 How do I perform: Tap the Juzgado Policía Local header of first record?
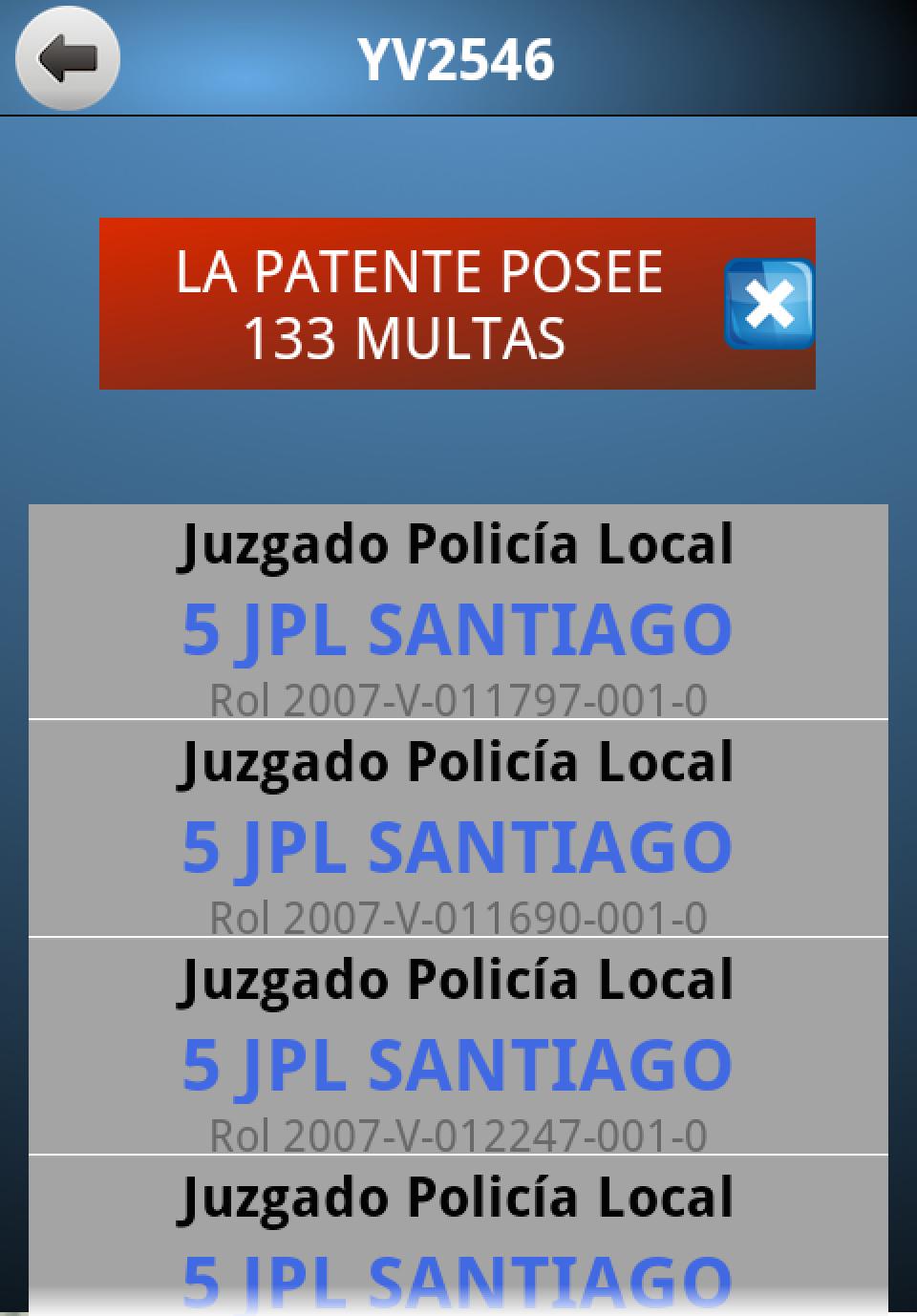457,542
